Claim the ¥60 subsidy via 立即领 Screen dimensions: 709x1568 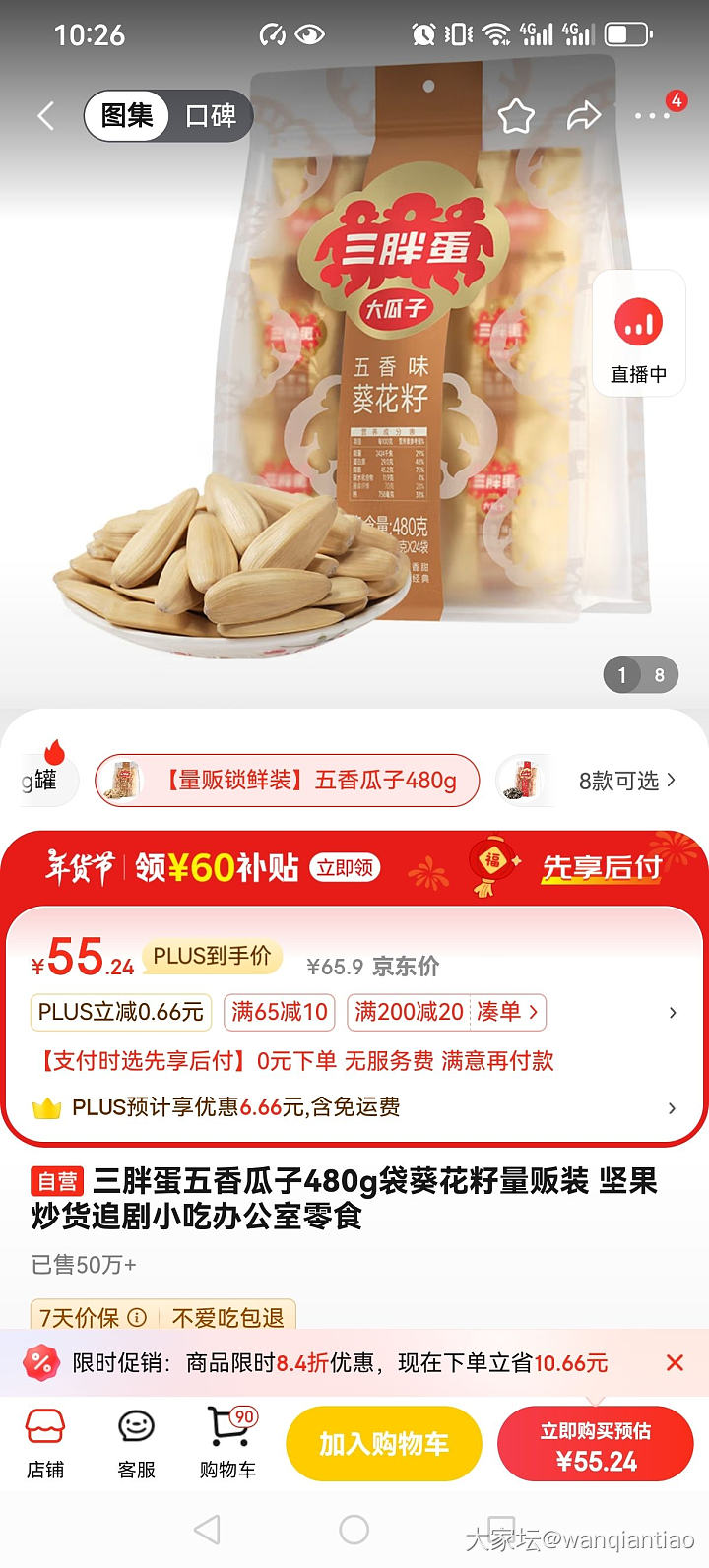346,867
